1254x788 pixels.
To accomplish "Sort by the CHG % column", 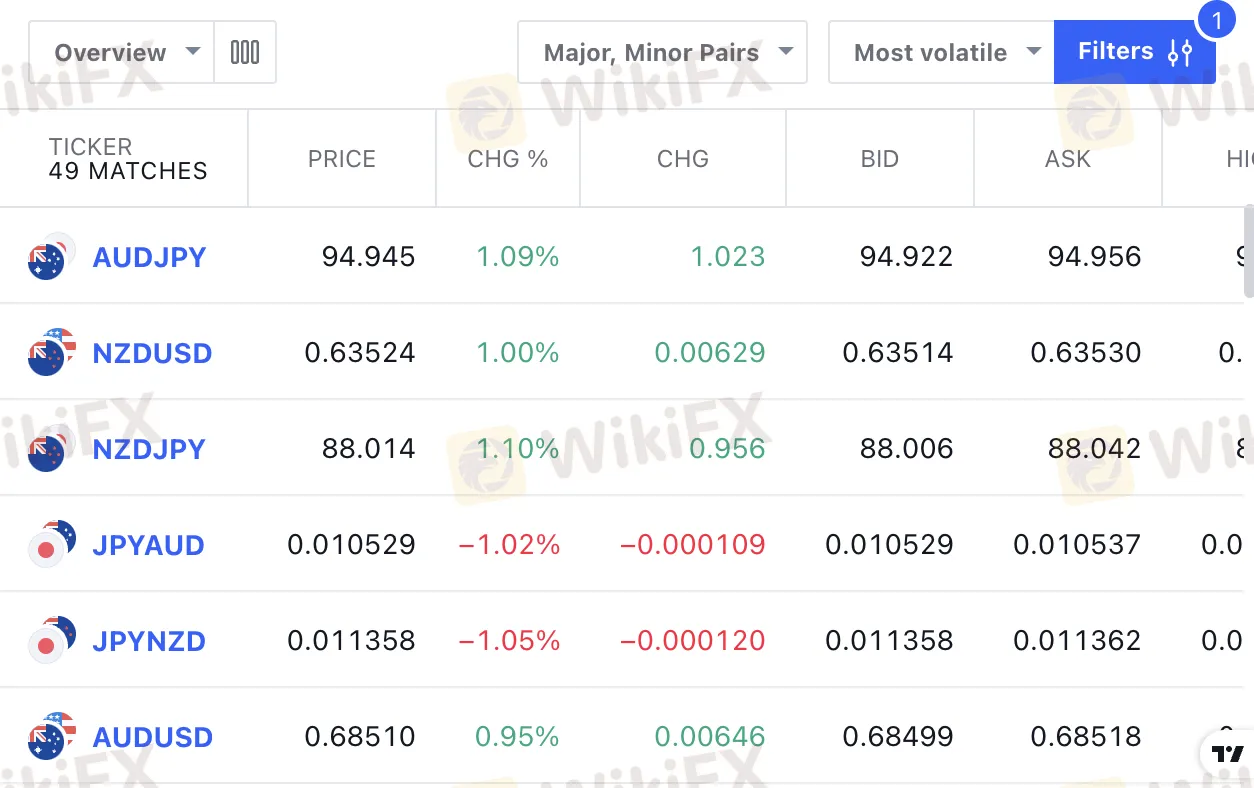I will click(x=508, y=159).
